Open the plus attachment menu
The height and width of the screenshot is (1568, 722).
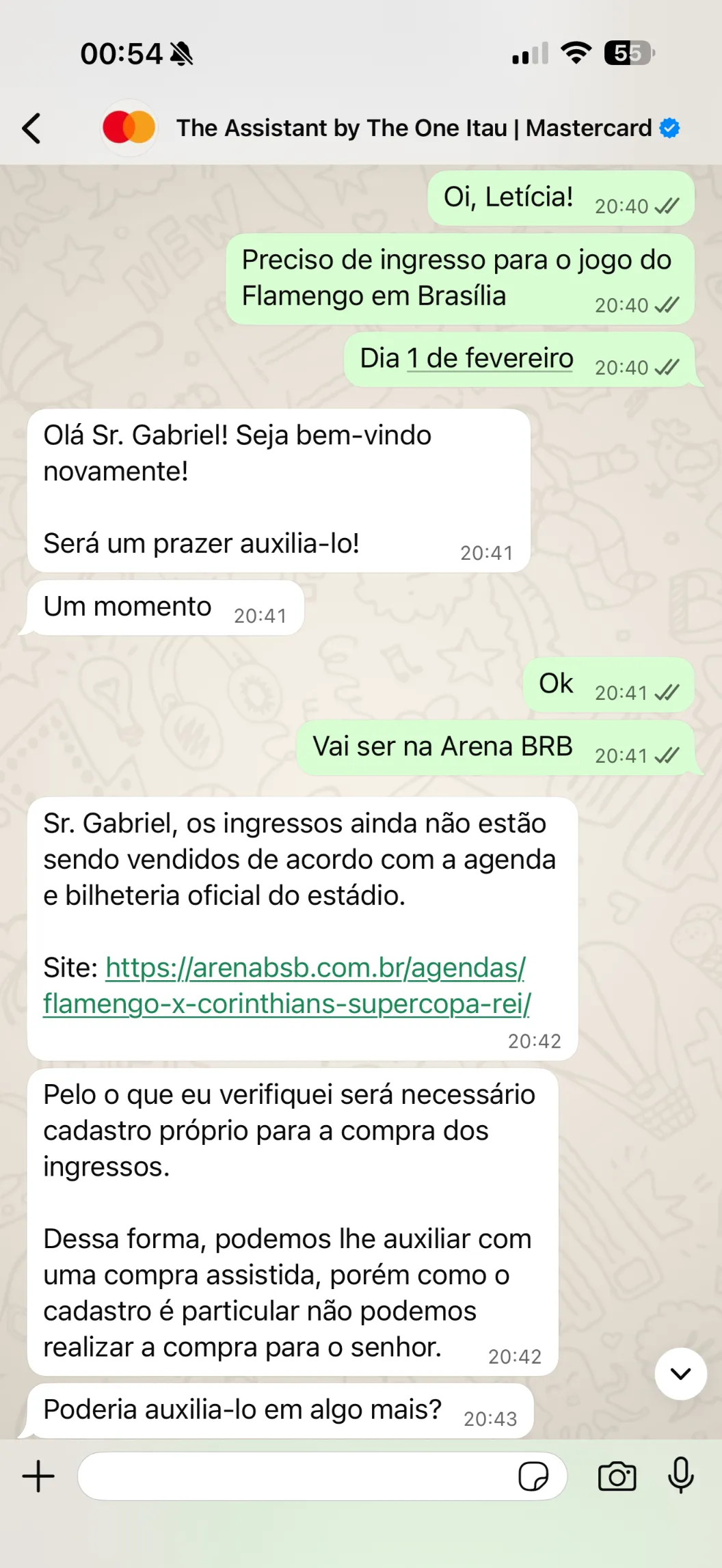point(38,1476)
